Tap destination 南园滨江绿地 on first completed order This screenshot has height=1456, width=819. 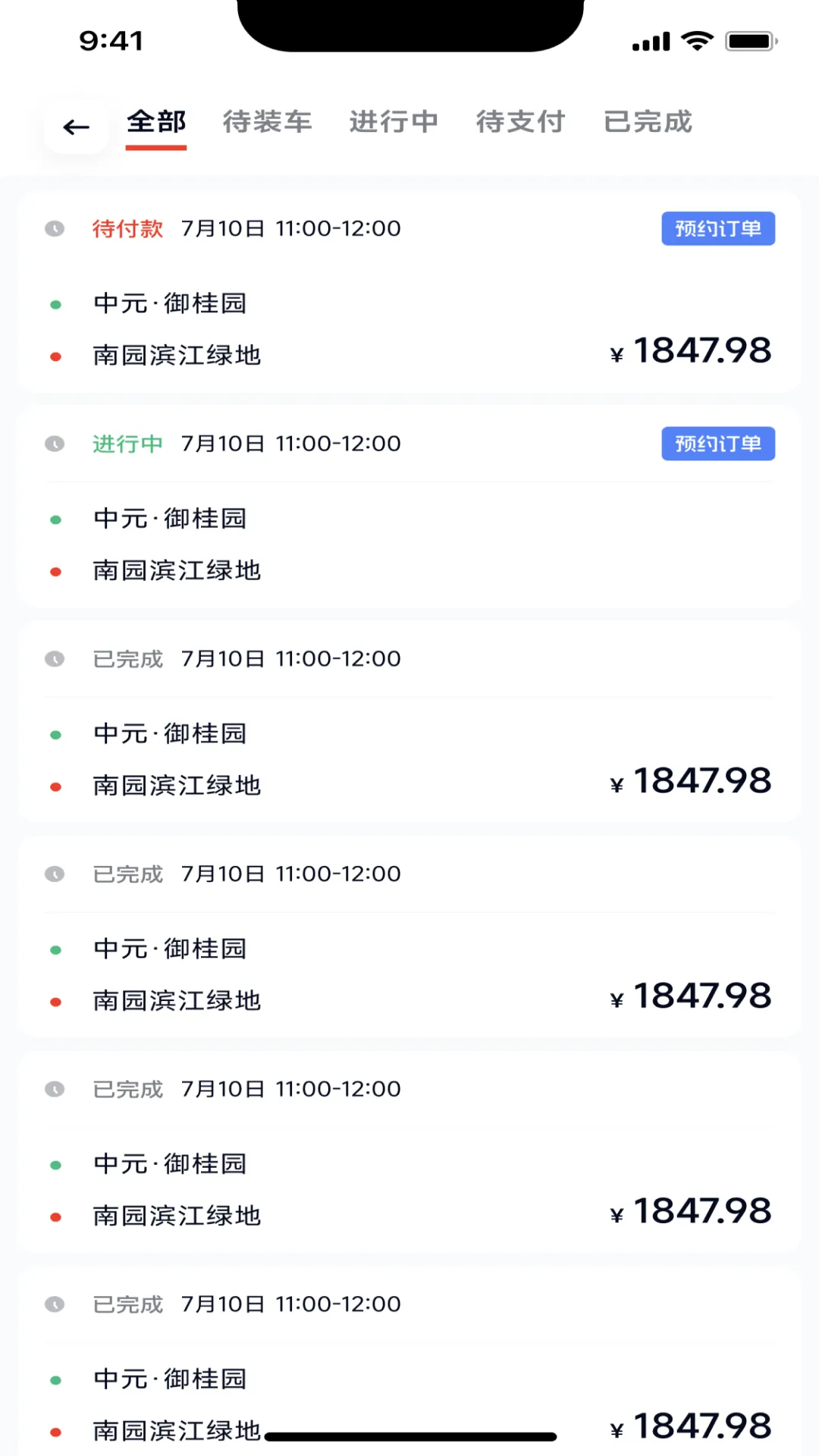[x=177, y=786]
